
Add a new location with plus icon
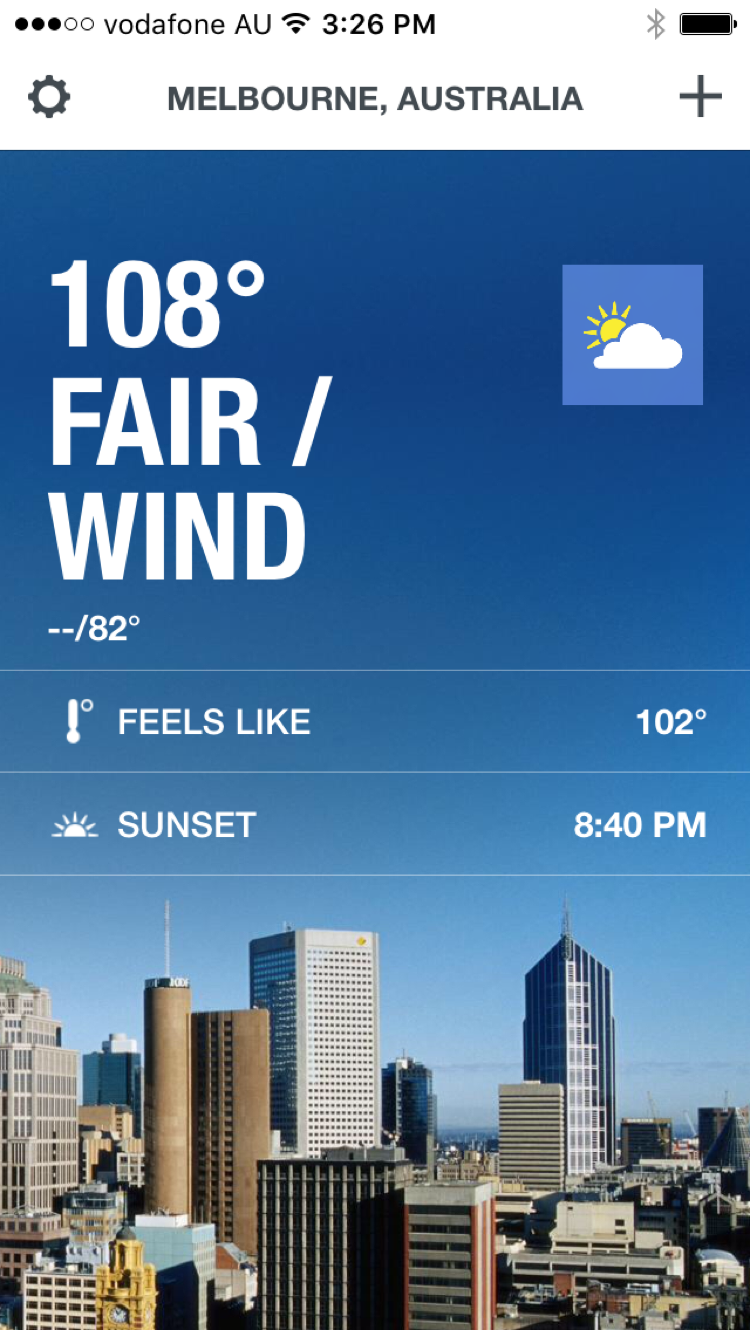pyautogui.click(x=700, y=98)
